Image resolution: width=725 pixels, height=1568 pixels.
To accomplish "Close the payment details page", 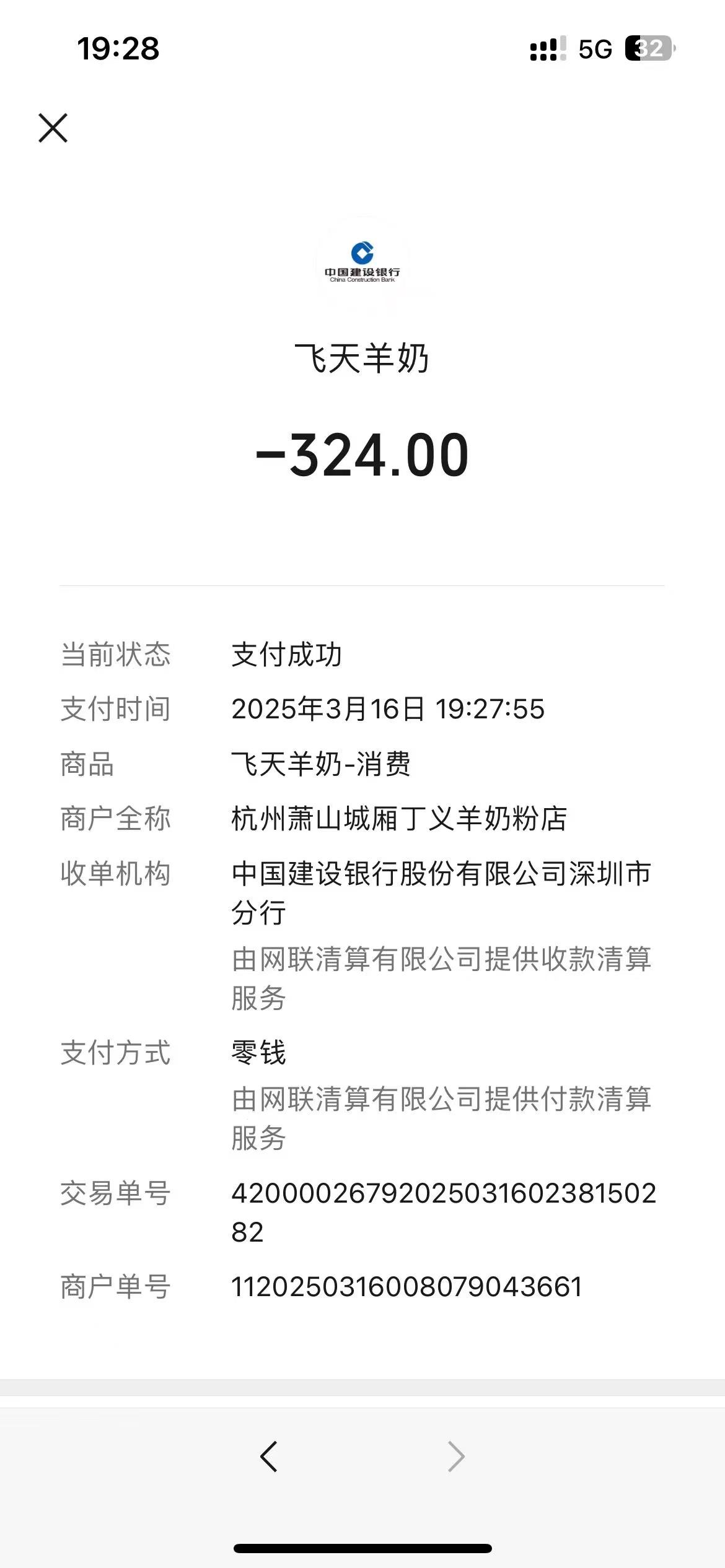I will click(x=53, y=128).
